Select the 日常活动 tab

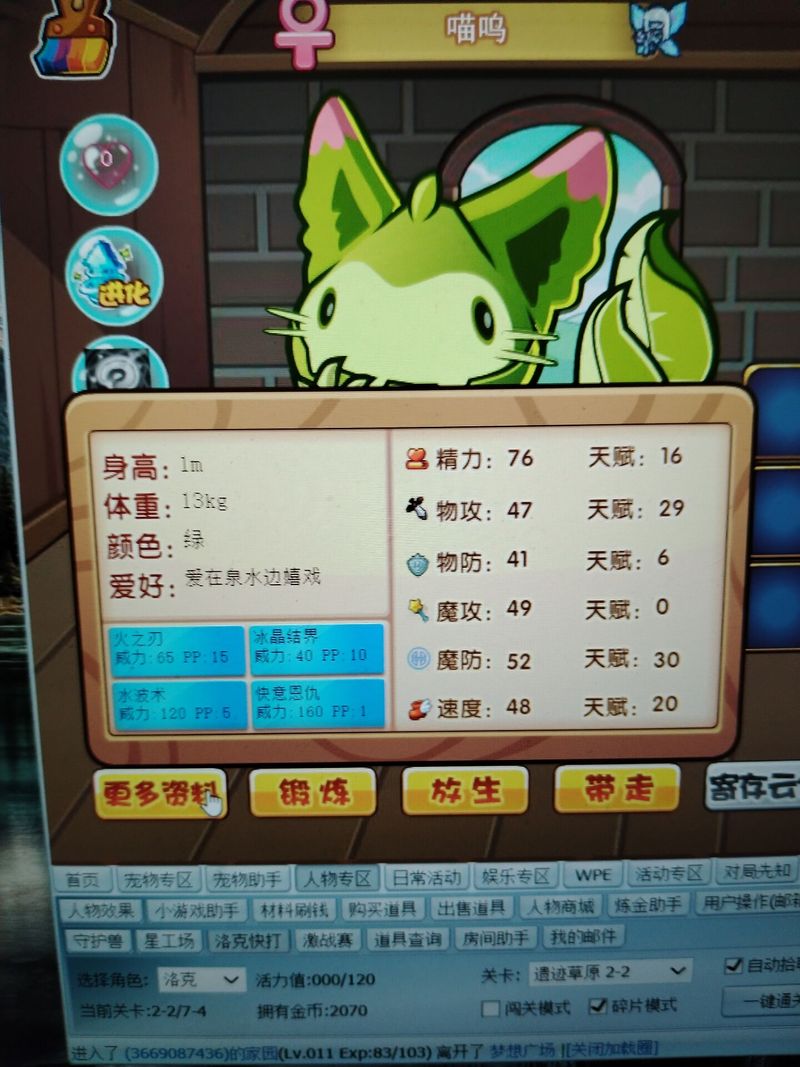click(425, 878)
